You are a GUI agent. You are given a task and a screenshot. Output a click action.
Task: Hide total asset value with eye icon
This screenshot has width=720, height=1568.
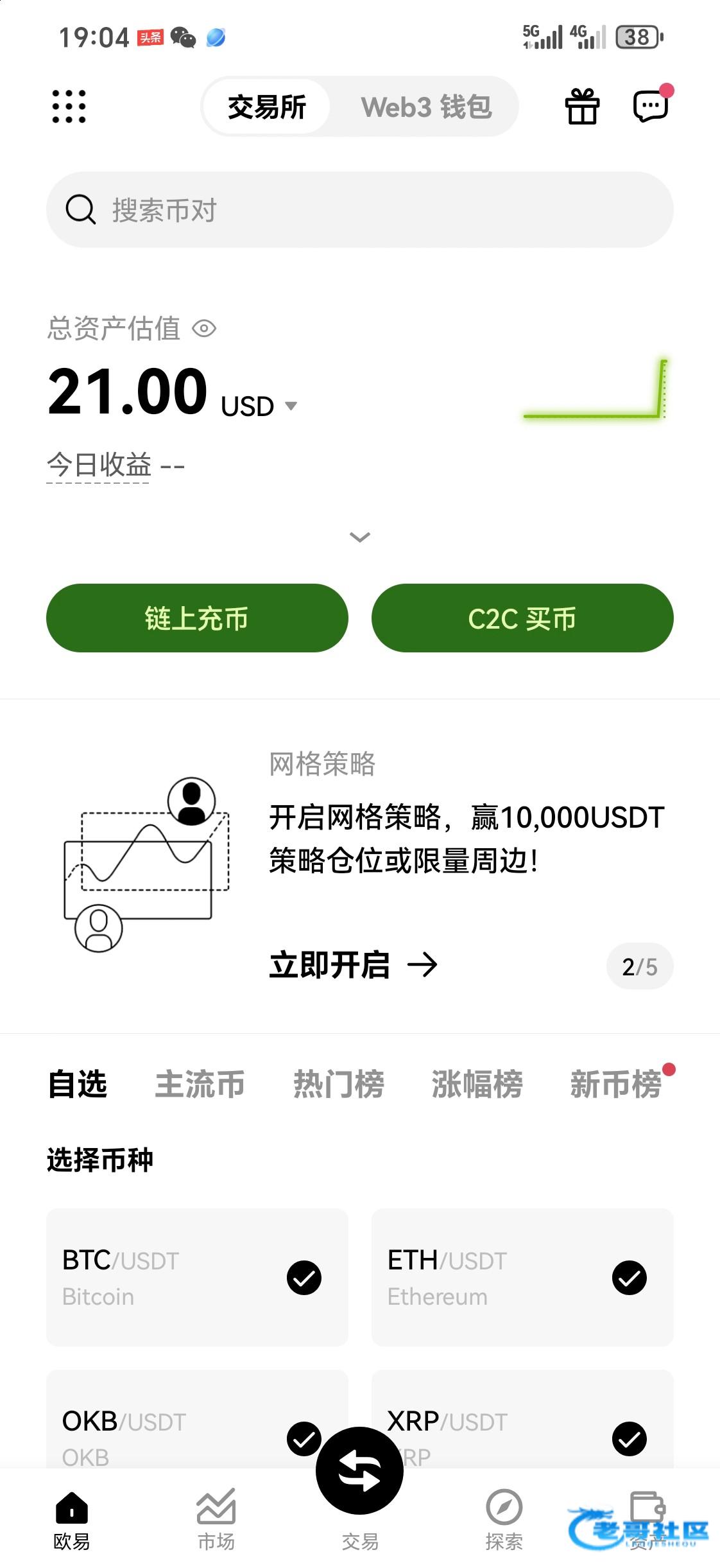click(x=204, y=329)
